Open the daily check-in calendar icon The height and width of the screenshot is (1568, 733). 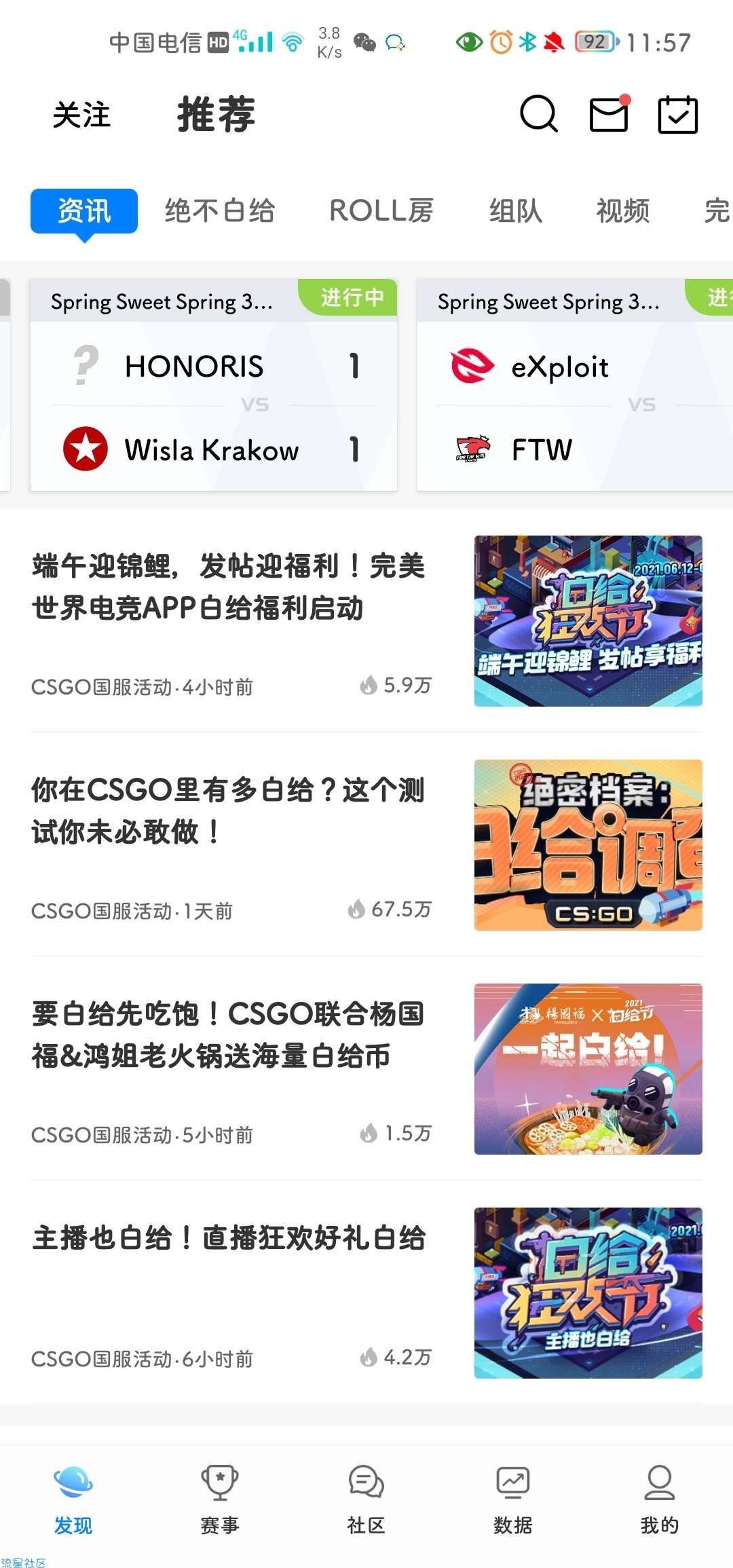click(677, 115)
